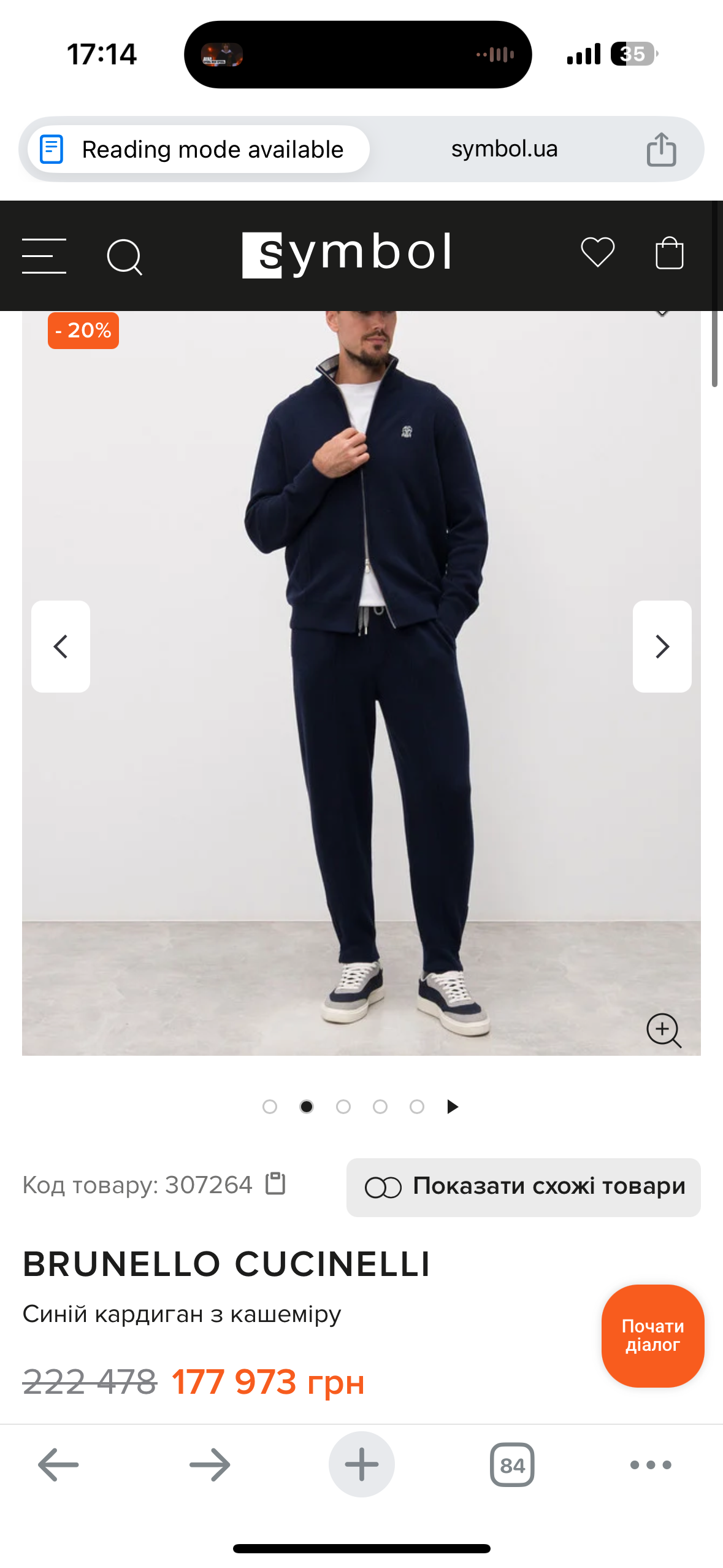
Task: Open a new browser tab
Action: pos(361,1464)
